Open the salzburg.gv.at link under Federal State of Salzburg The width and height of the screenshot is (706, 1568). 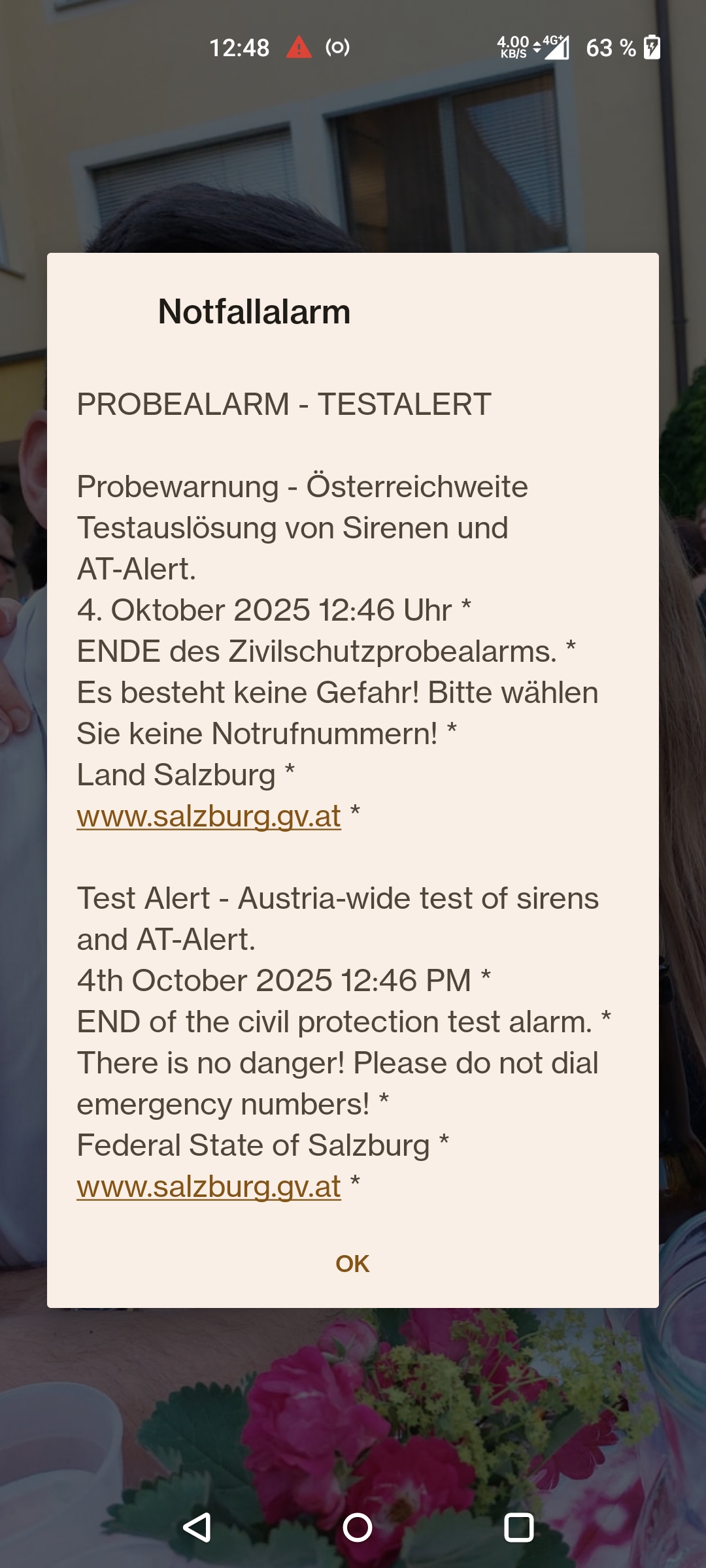tap(209, 1186)
